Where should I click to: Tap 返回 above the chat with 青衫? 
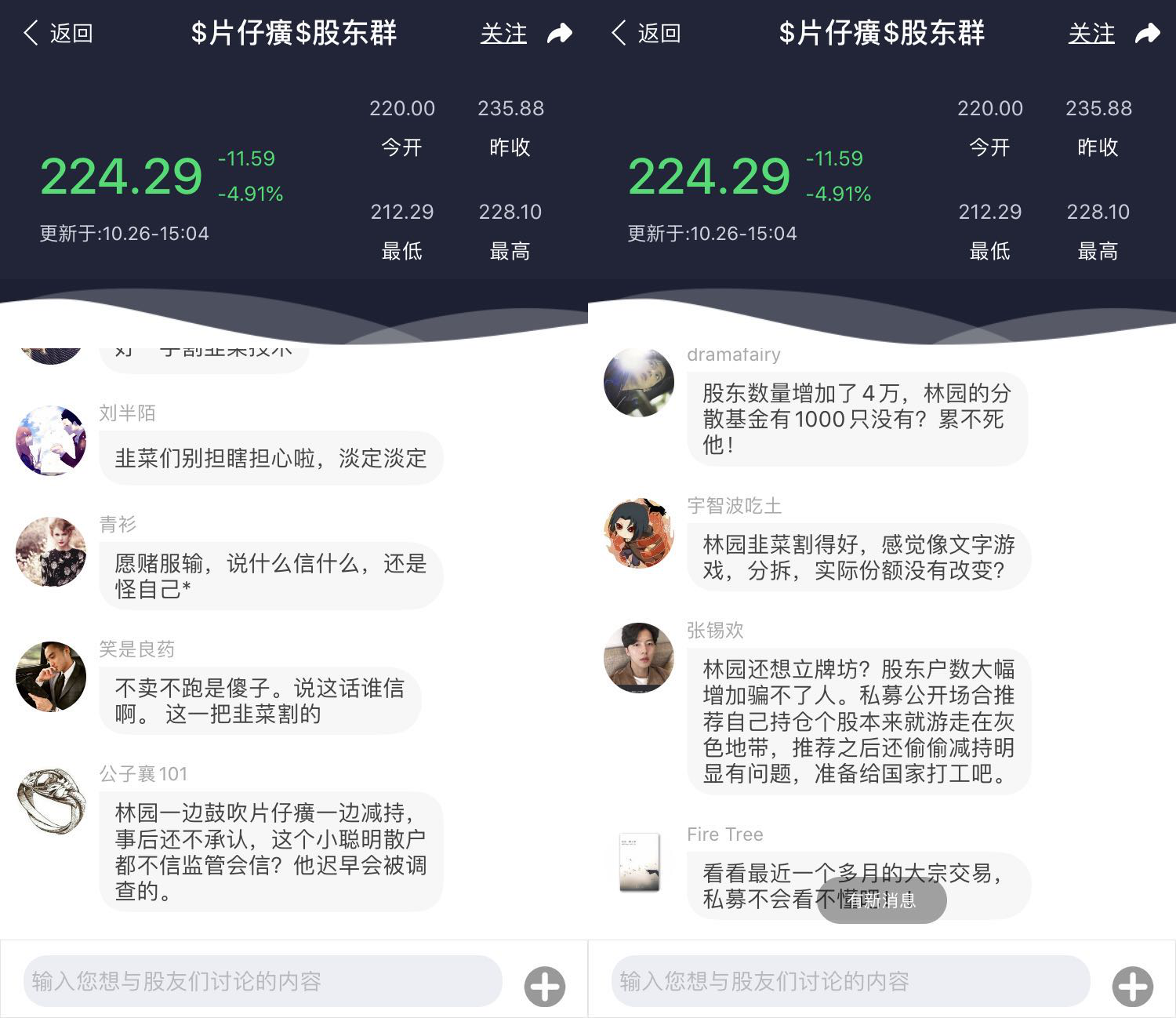(x=59, y=34)
